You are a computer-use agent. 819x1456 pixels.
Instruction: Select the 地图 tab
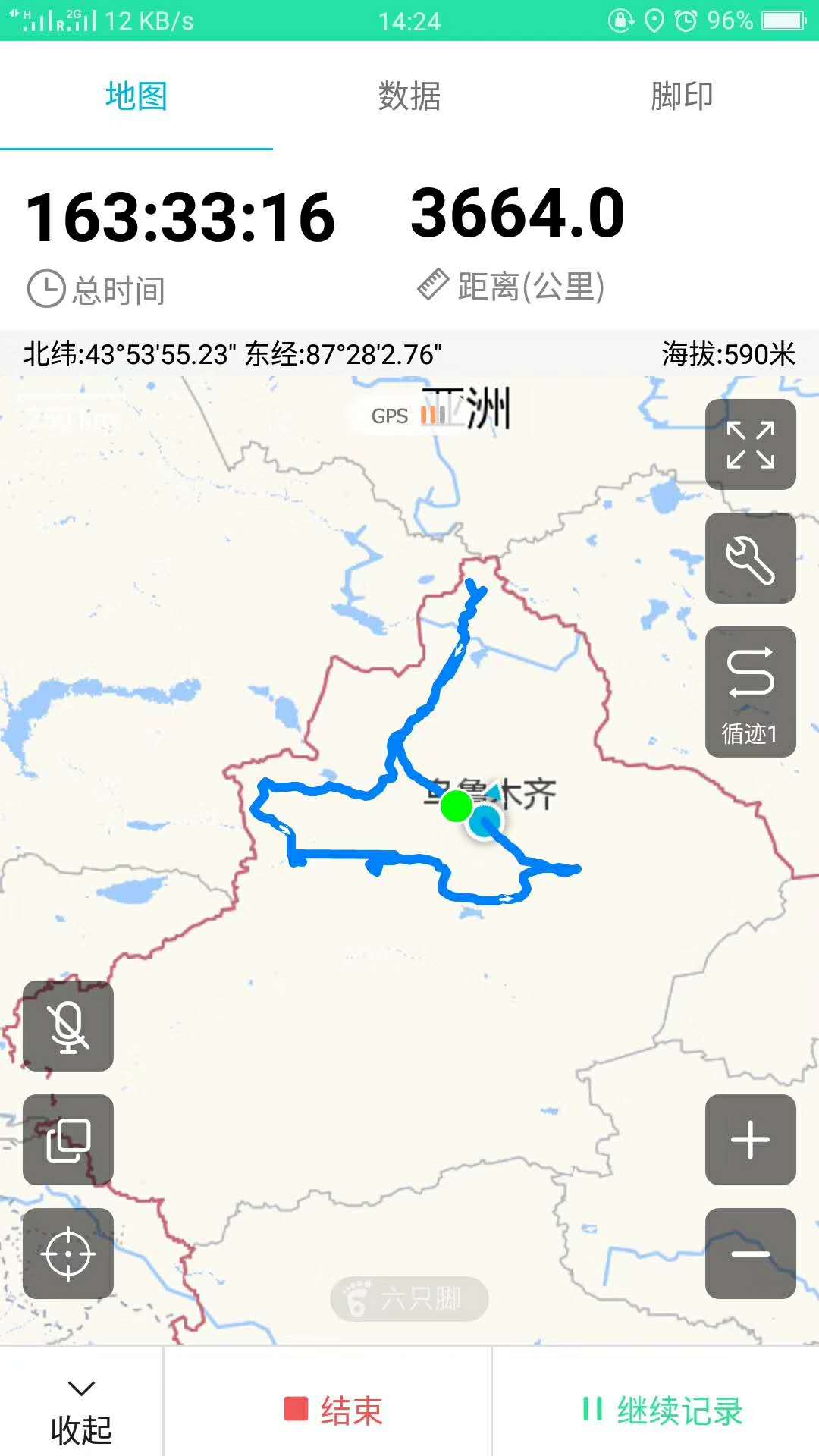[136, 96]
